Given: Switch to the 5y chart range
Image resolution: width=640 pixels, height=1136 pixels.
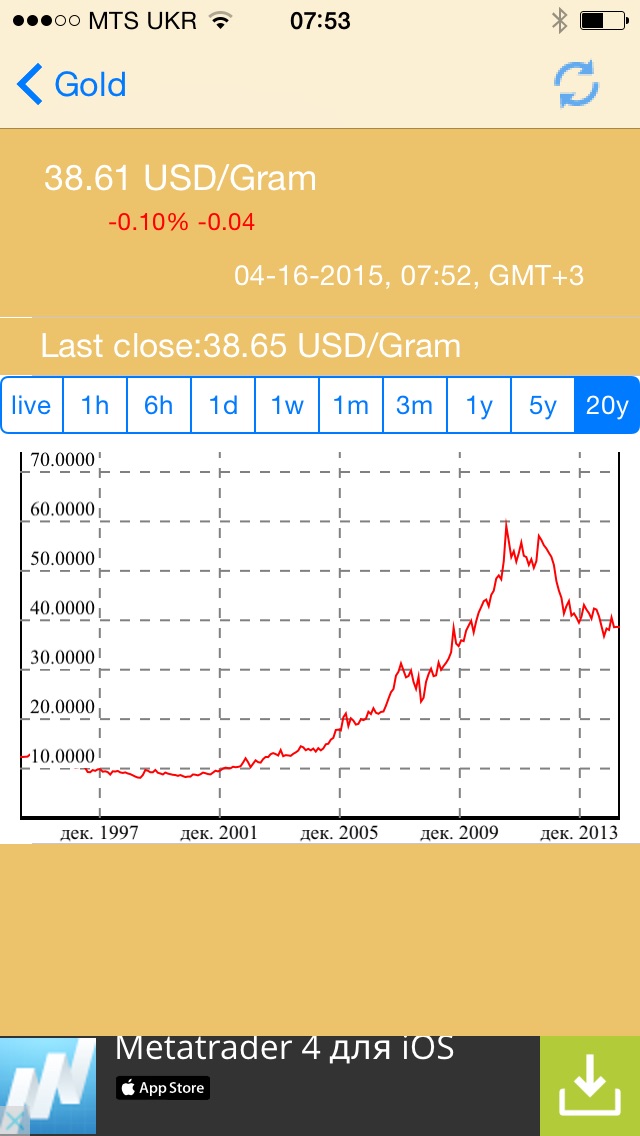Looking at the screenshot, I should (543, 405).
